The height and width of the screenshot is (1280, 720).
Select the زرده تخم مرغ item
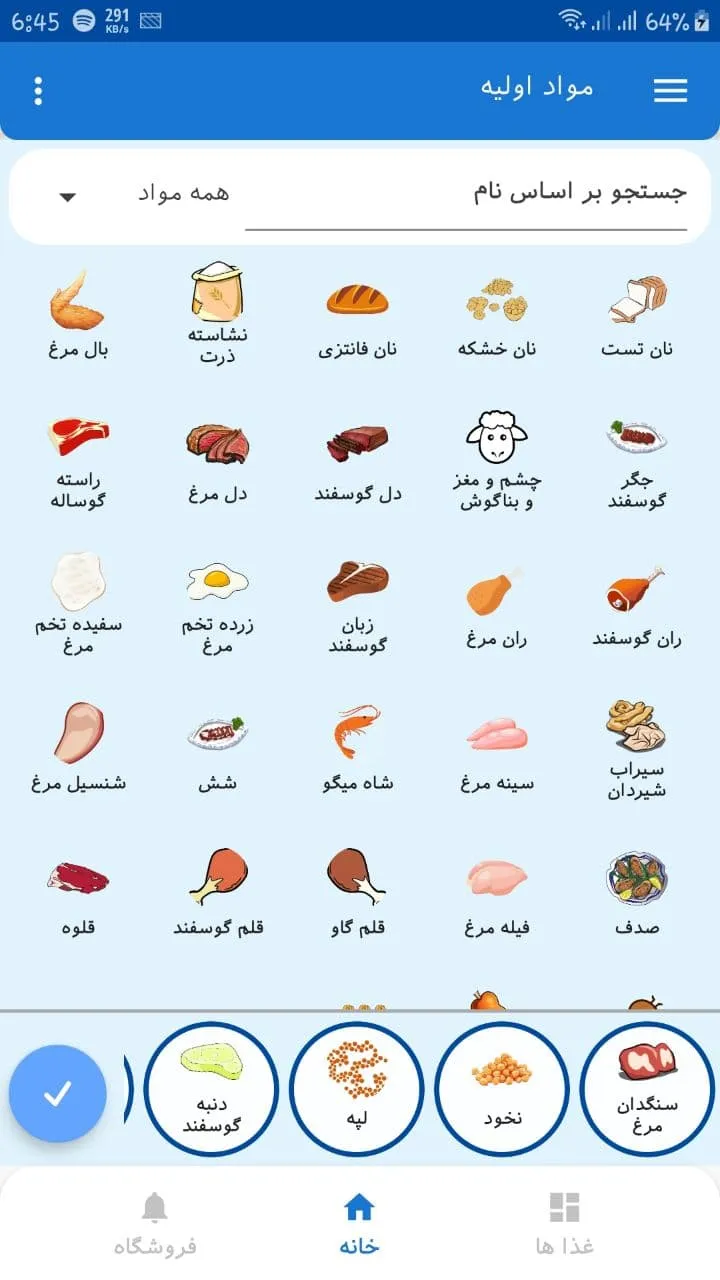(217, 606)
